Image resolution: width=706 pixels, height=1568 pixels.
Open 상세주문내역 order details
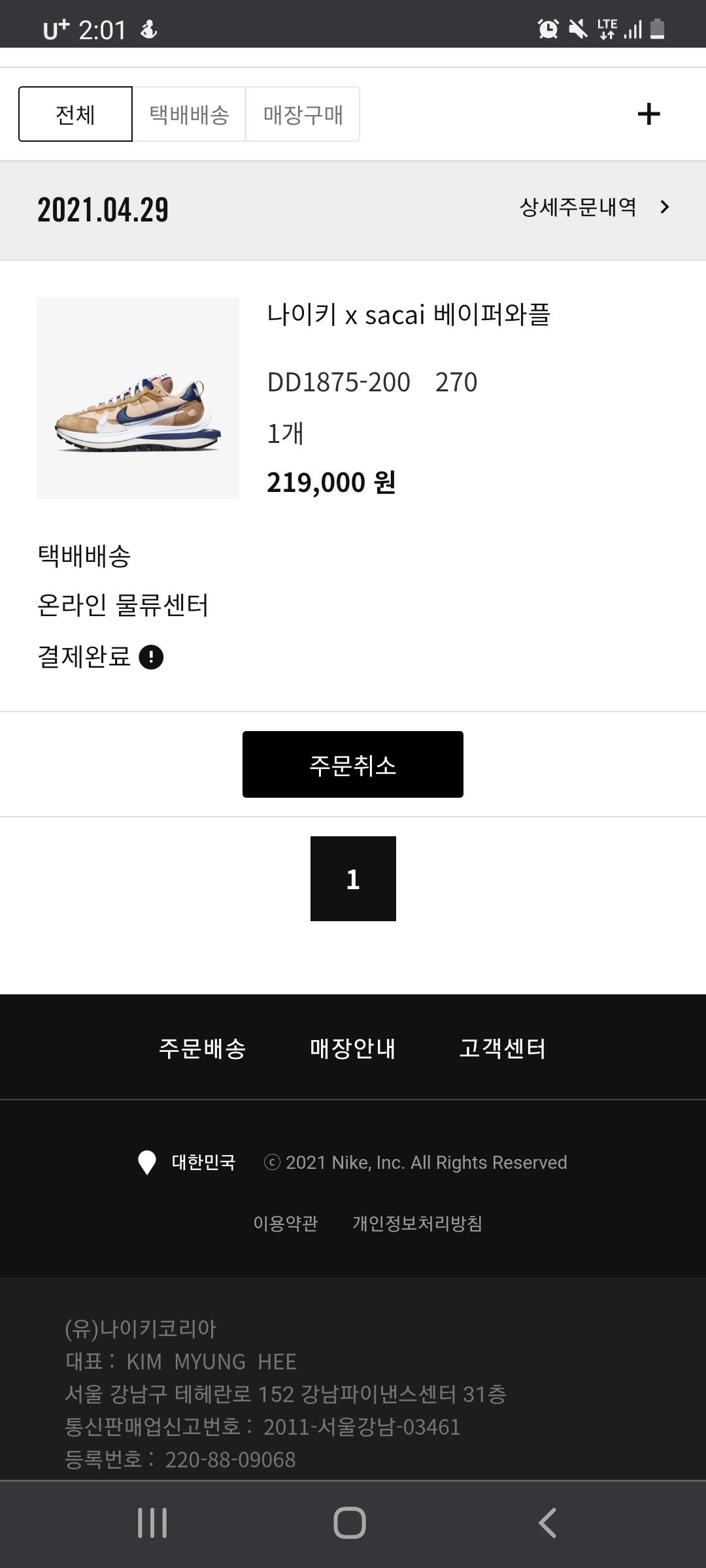coord(594,208)
